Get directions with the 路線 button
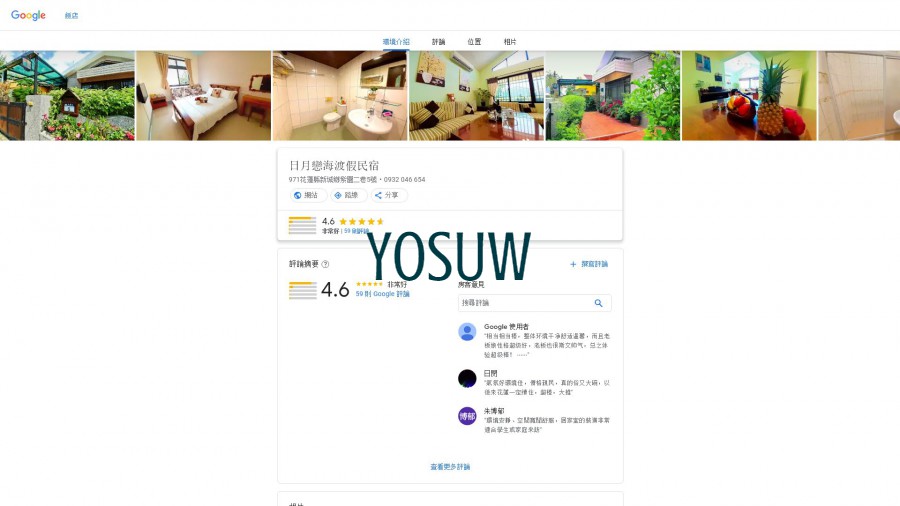This screenshot has width=900, height=506. coord(346,195)
